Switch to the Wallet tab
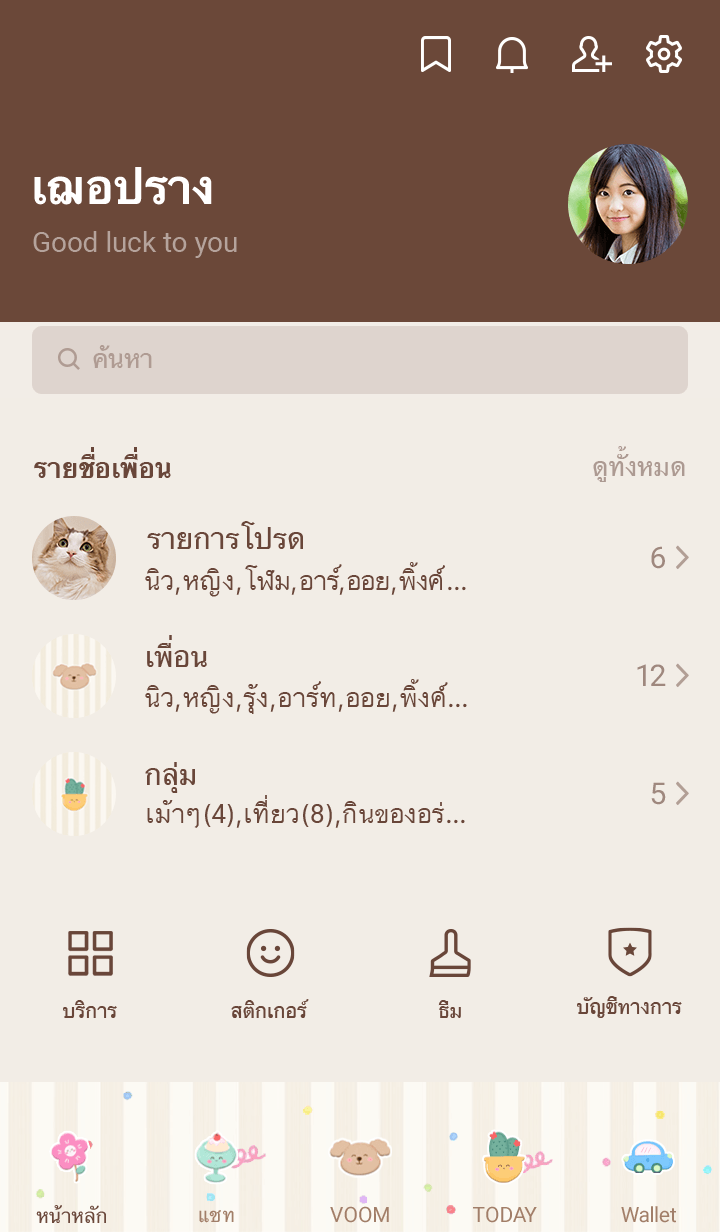720x1232 pixels. pyautogui.click(x=648, y=1176)
